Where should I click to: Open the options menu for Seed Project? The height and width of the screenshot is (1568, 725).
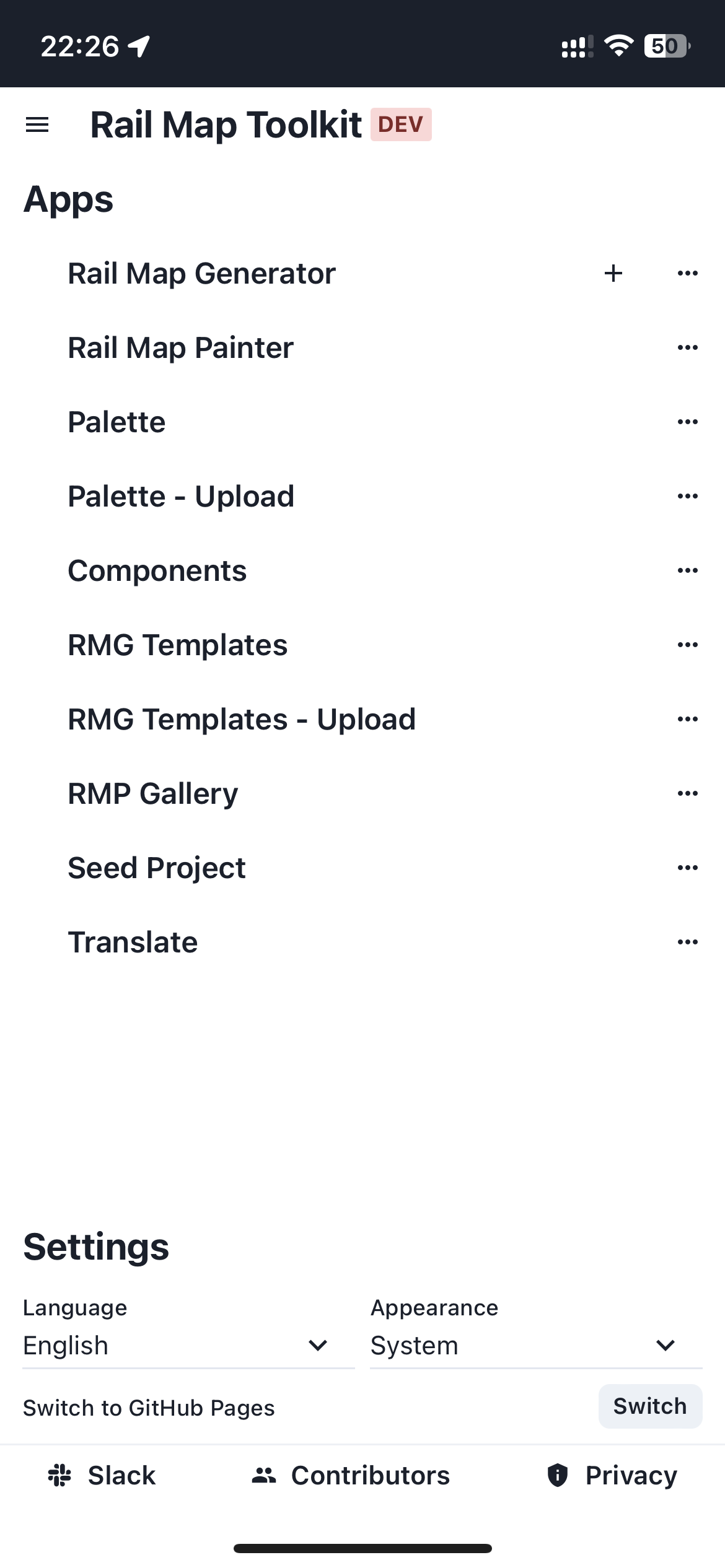(688, 867)
